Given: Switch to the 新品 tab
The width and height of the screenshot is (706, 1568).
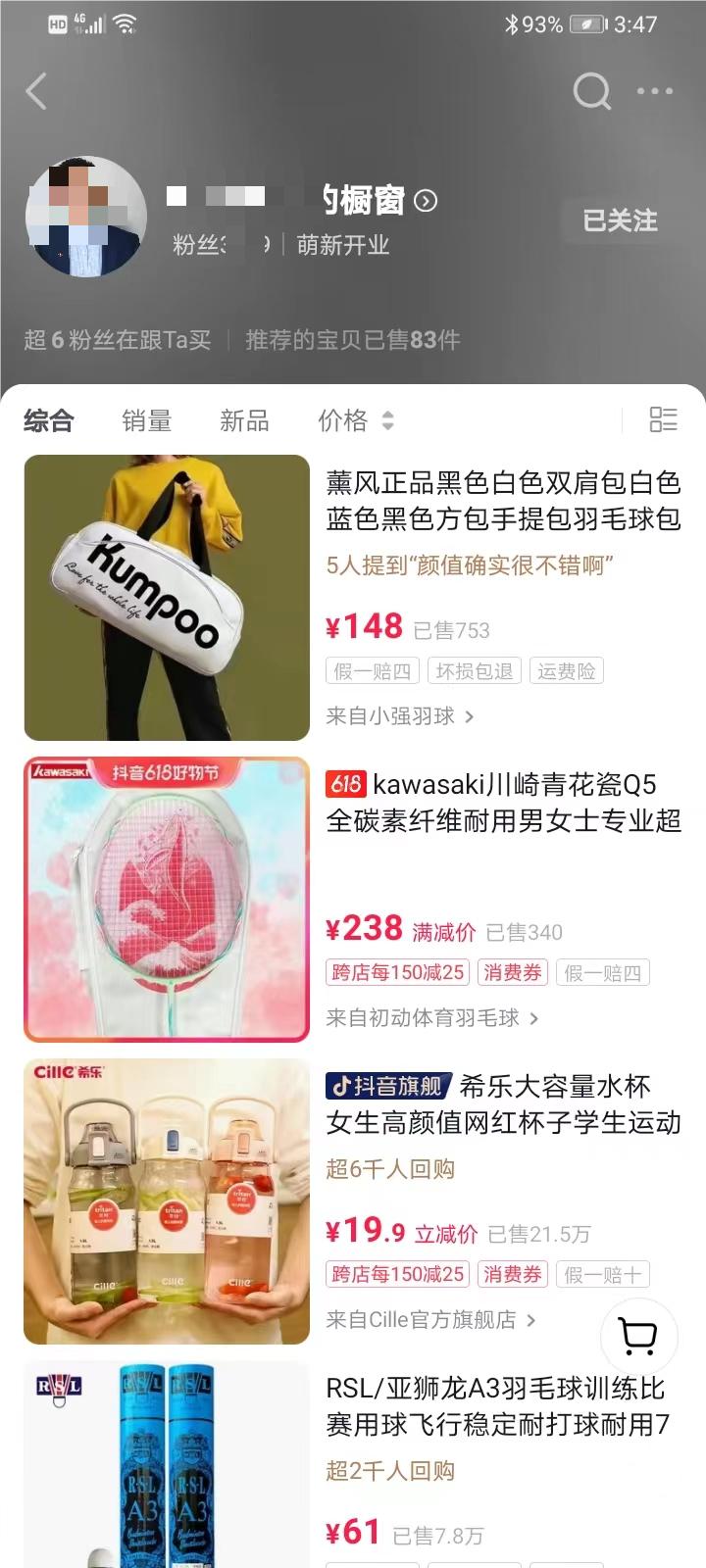Looking at the screenshot, I should [x=243, y=421].
